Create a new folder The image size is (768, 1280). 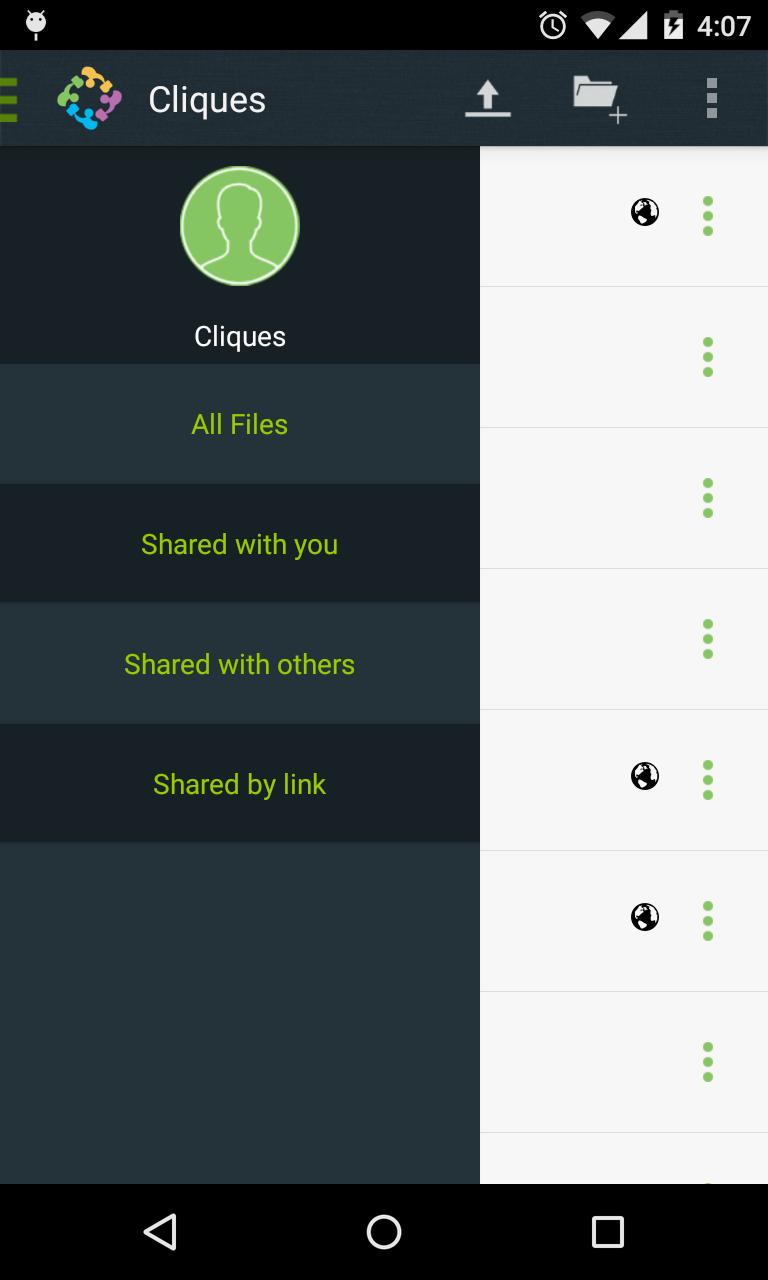coord(598,99)
